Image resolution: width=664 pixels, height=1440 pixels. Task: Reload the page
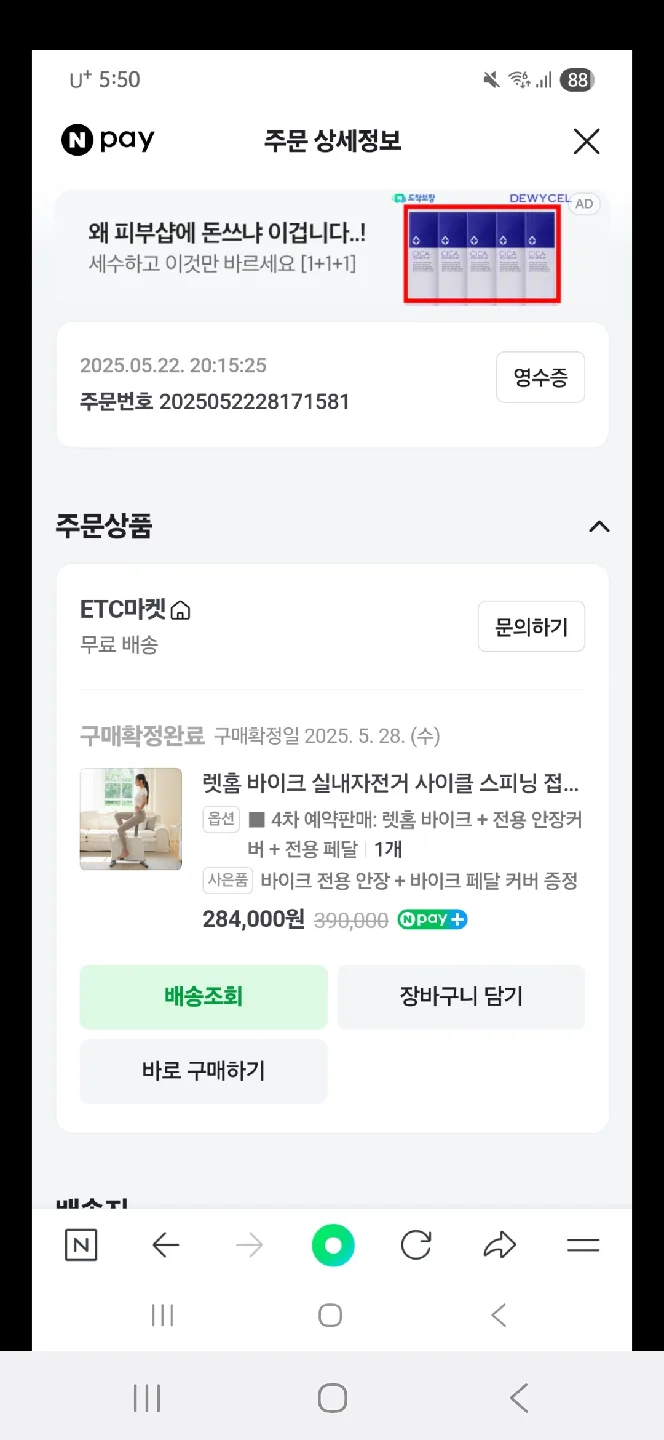point(416,1245)
